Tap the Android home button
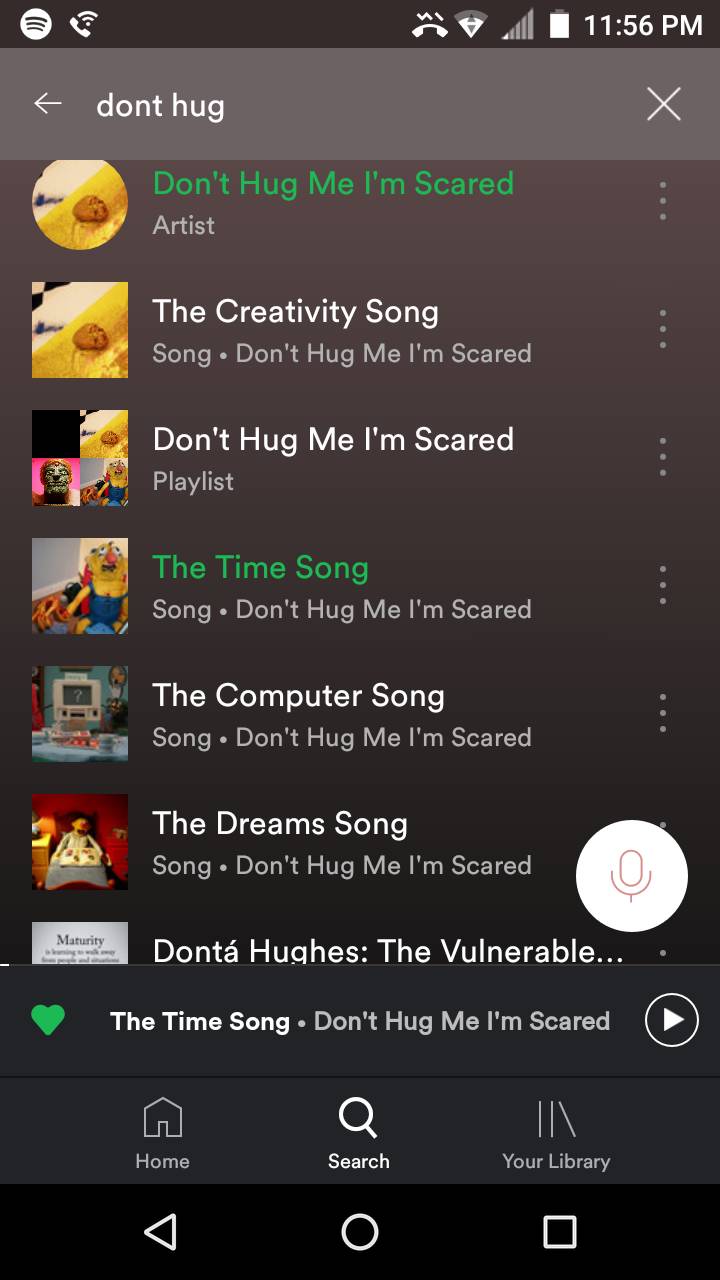 [360, 1232]
